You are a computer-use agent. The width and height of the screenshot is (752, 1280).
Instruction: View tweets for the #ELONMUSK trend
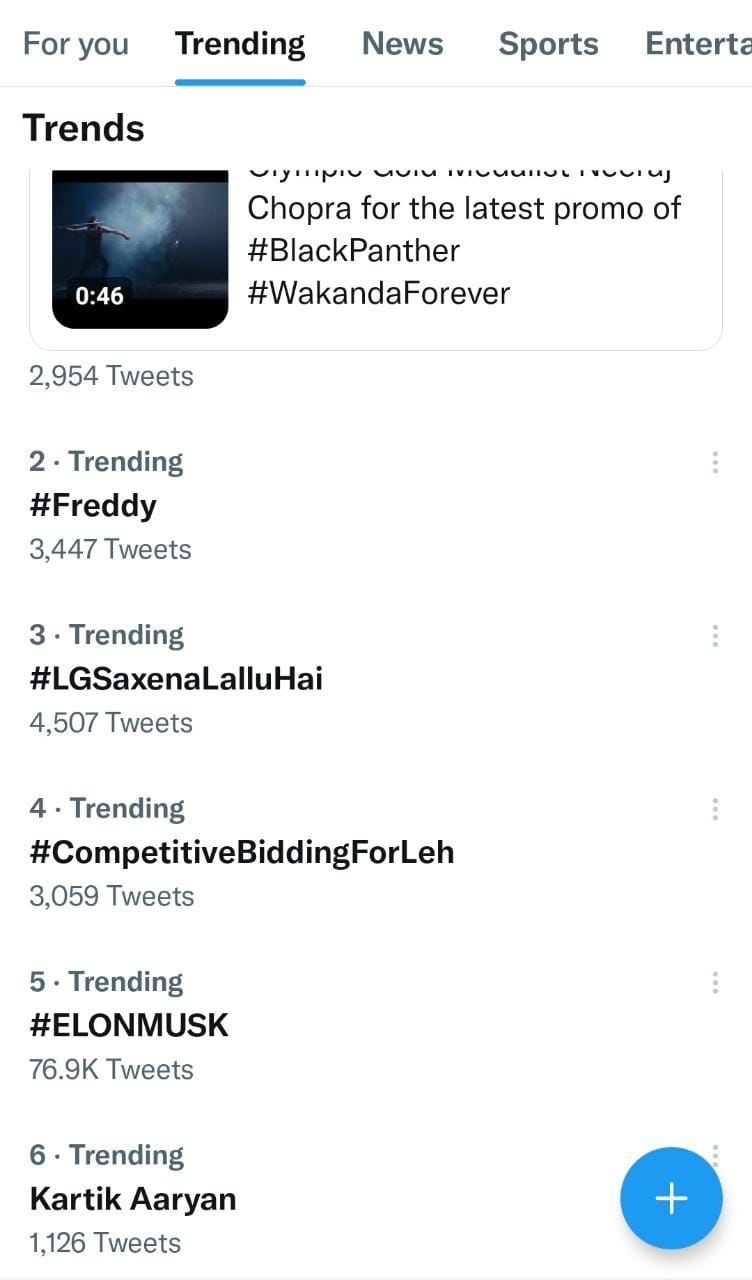(x=130, y=1025)
